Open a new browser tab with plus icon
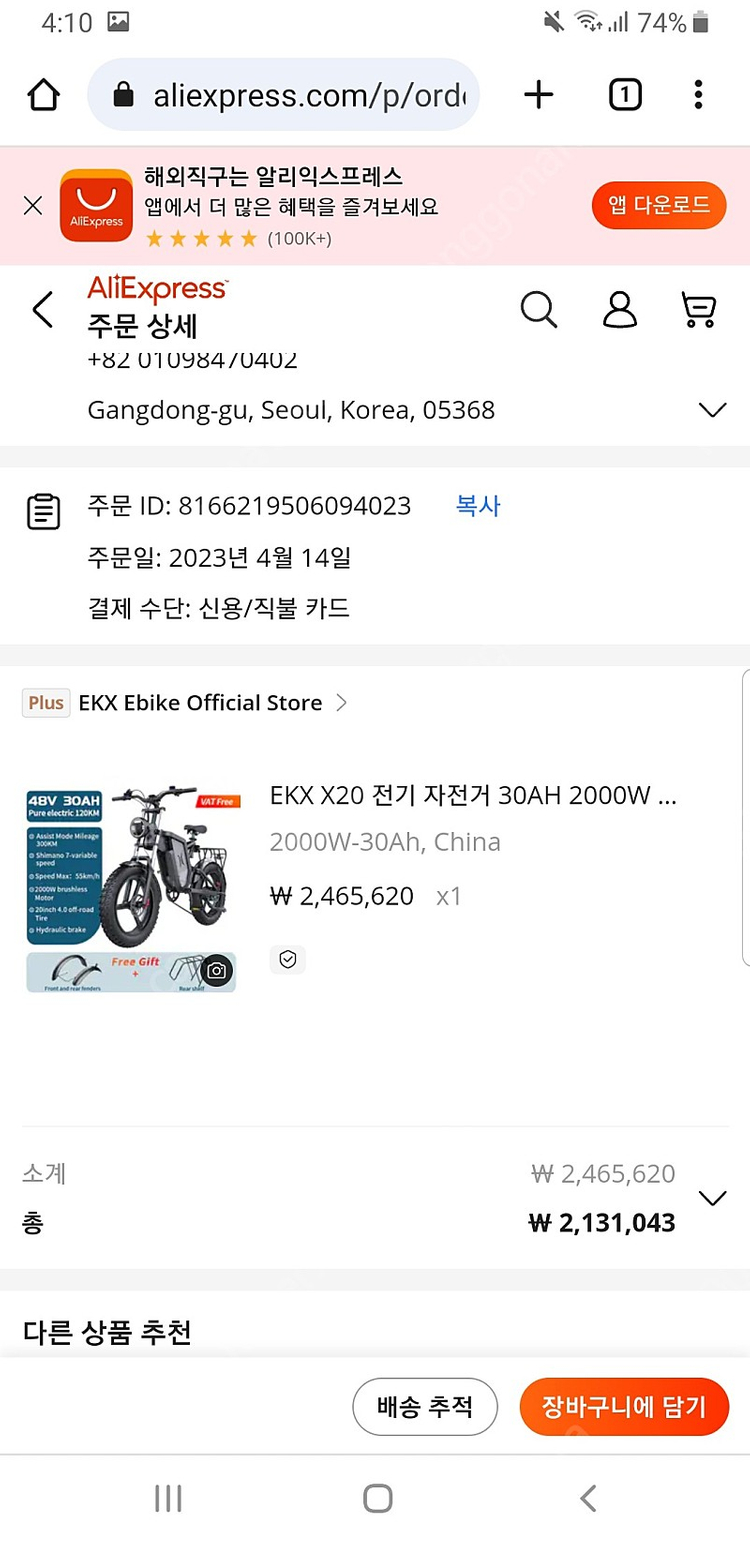Viewport: 750px width, 1541px height. click(x=538, y=94)
